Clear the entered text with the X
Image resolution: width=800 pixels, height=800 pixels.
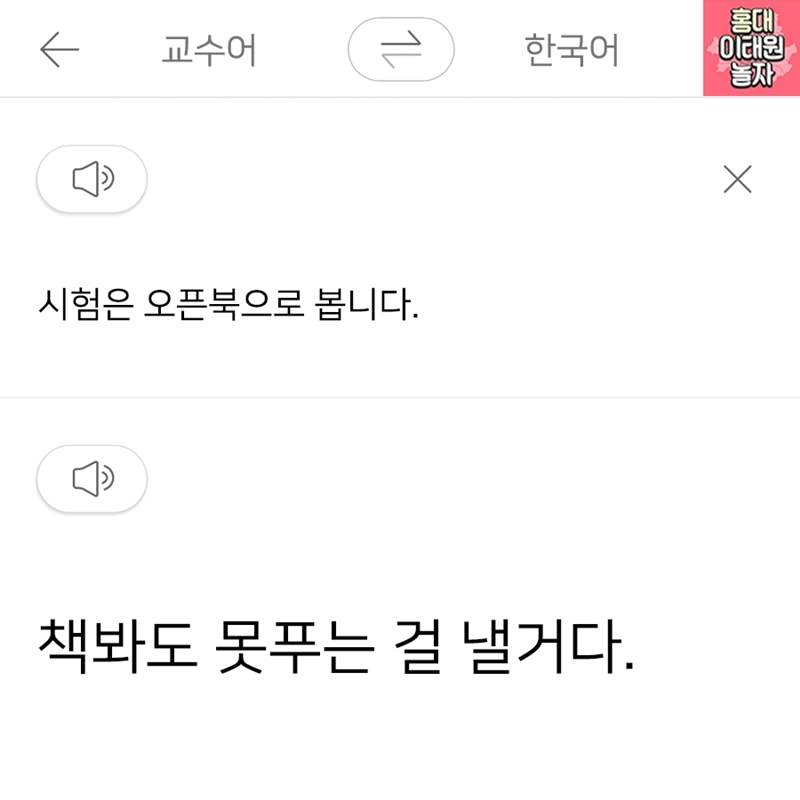pyautogui.click(x=737, y=180)
